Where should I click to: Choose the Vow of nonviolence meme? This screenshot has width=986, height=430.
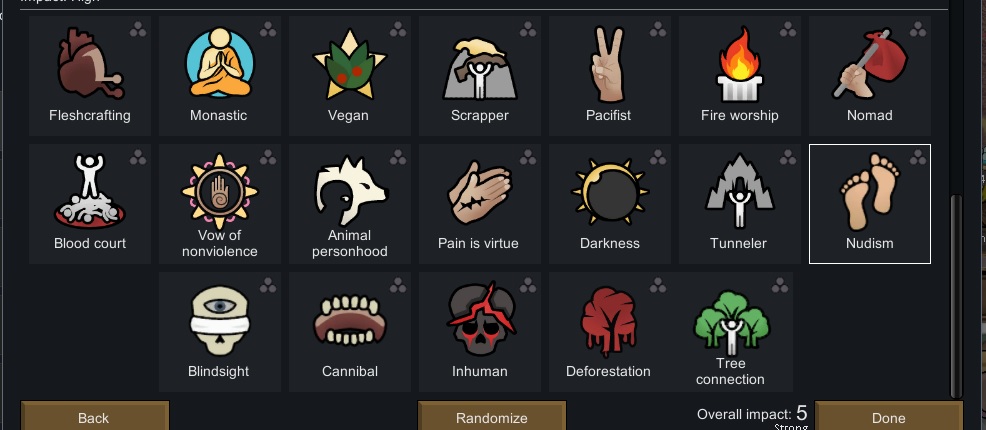220,203
